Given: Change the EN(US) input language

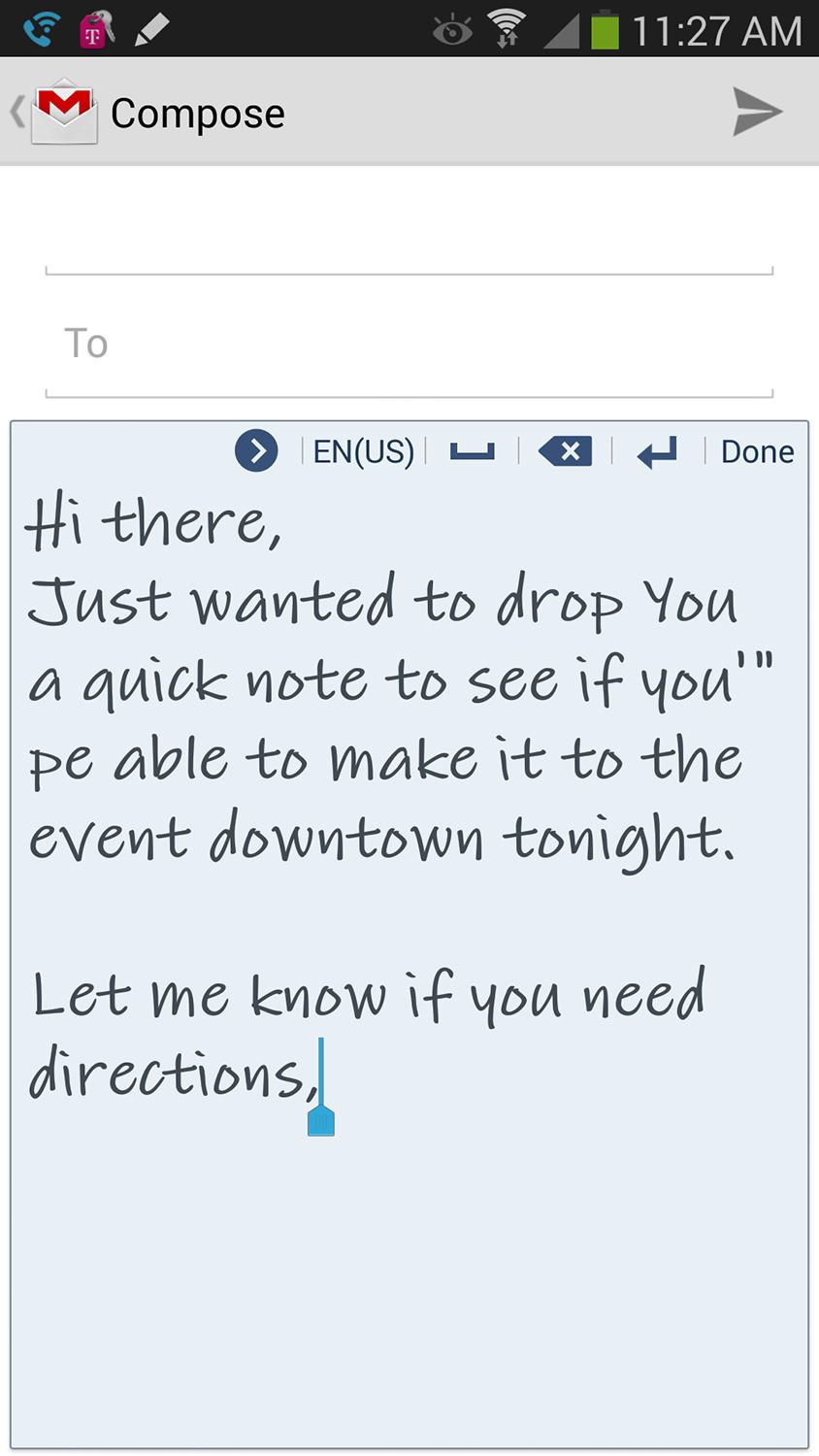Looking at the screenshot, I should tap(363, 451).
